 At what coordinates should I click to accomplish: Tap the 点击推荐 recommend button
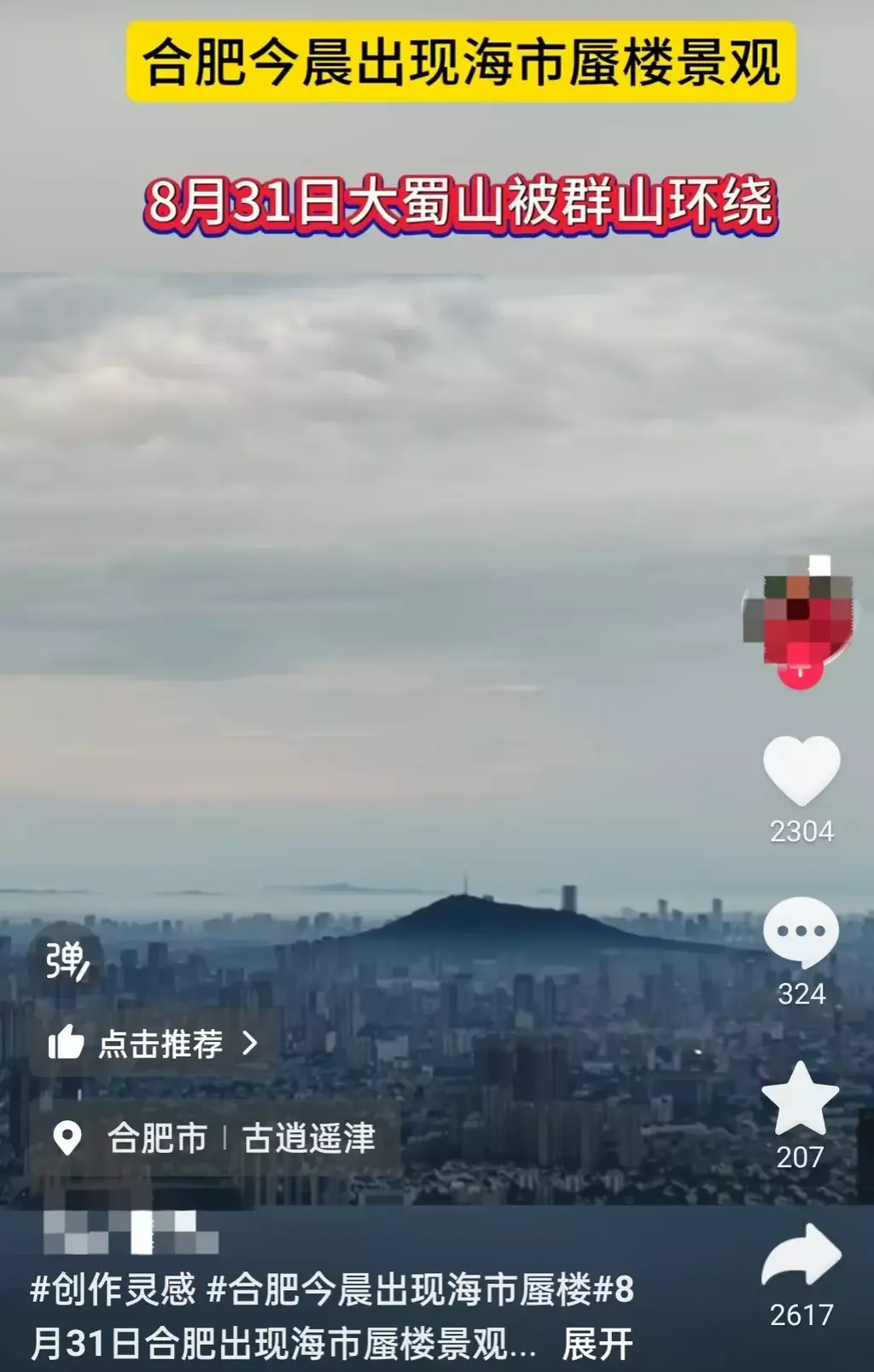coord(154,1044)
